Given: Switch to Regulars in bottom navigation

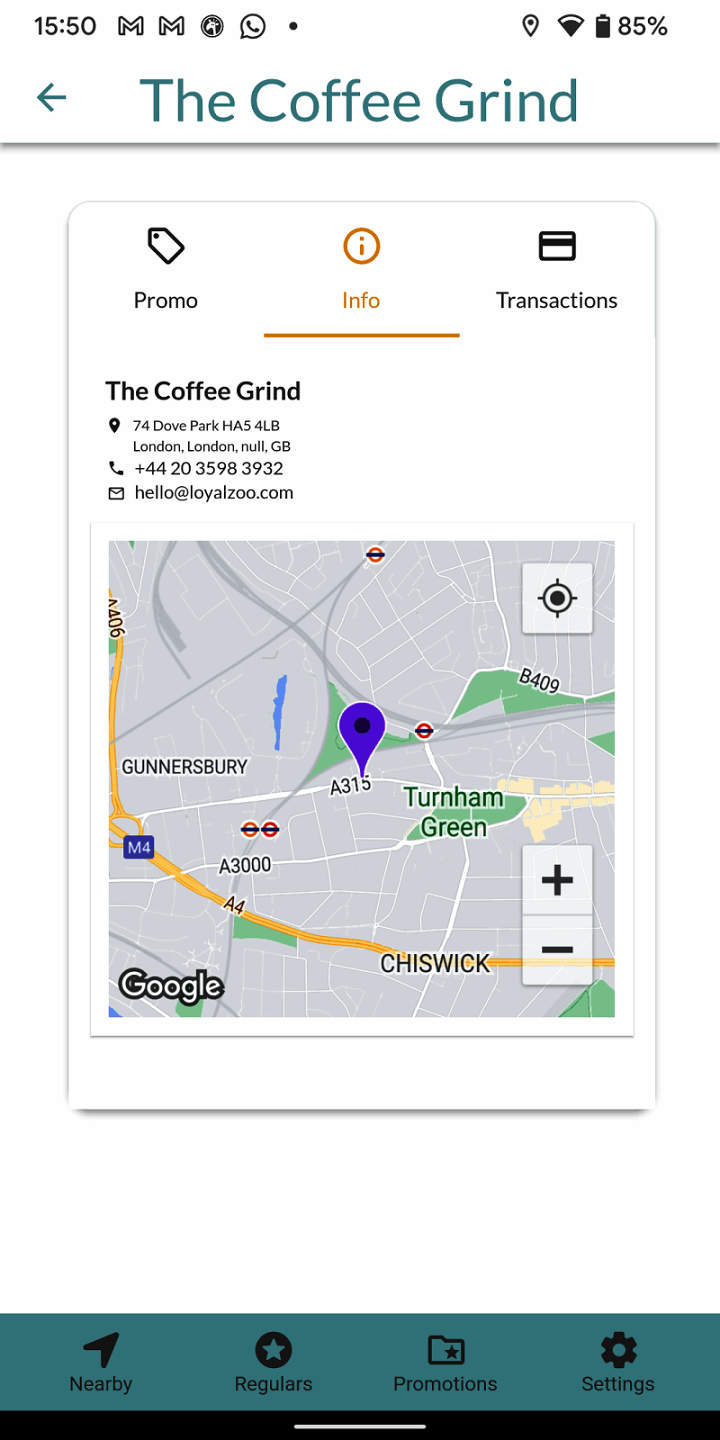Looking at the screenshot, I should point(273,1362).
